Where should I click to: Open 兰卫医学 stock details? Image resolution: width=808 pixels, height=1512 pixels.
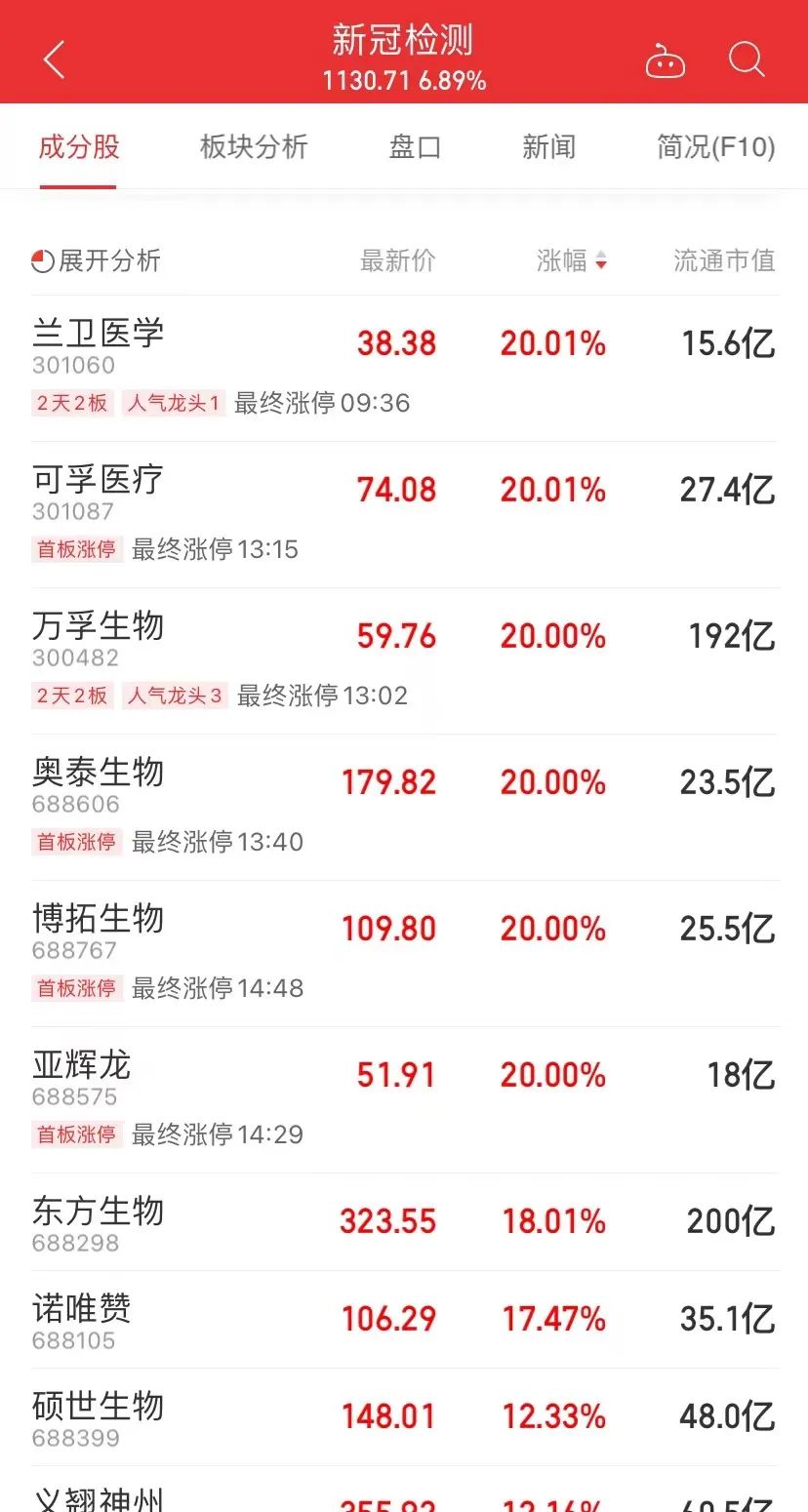[x=99, y=334]
